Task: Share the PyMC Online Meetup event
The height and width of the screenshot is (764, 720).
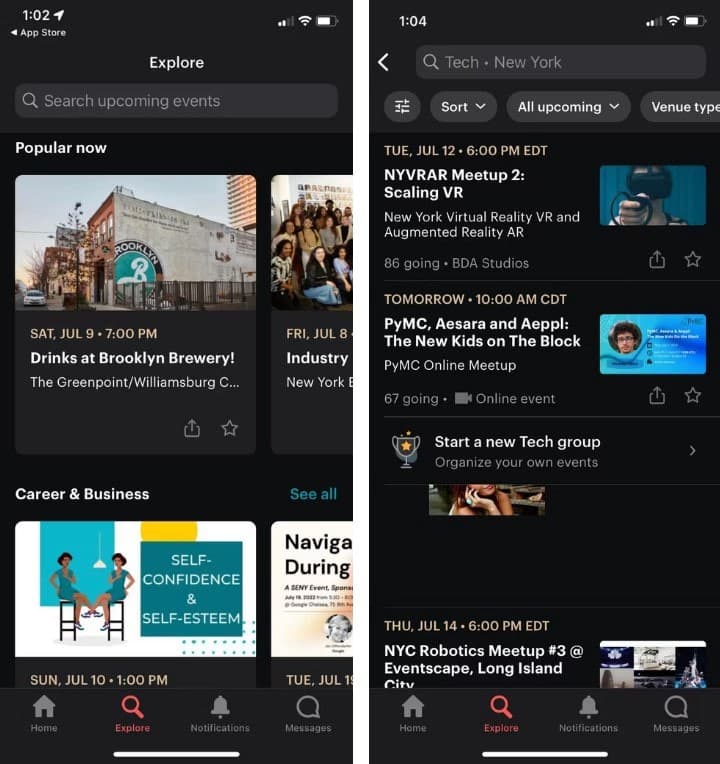Action: click(x=657, y=396)
